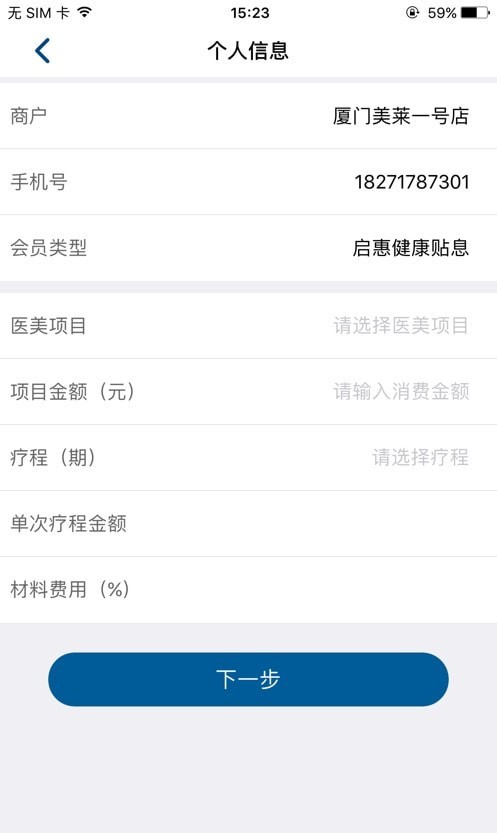This screenshot has width=497, height=833.
Task: Open the 医美项目 selection picker
Action: (248, 326)
